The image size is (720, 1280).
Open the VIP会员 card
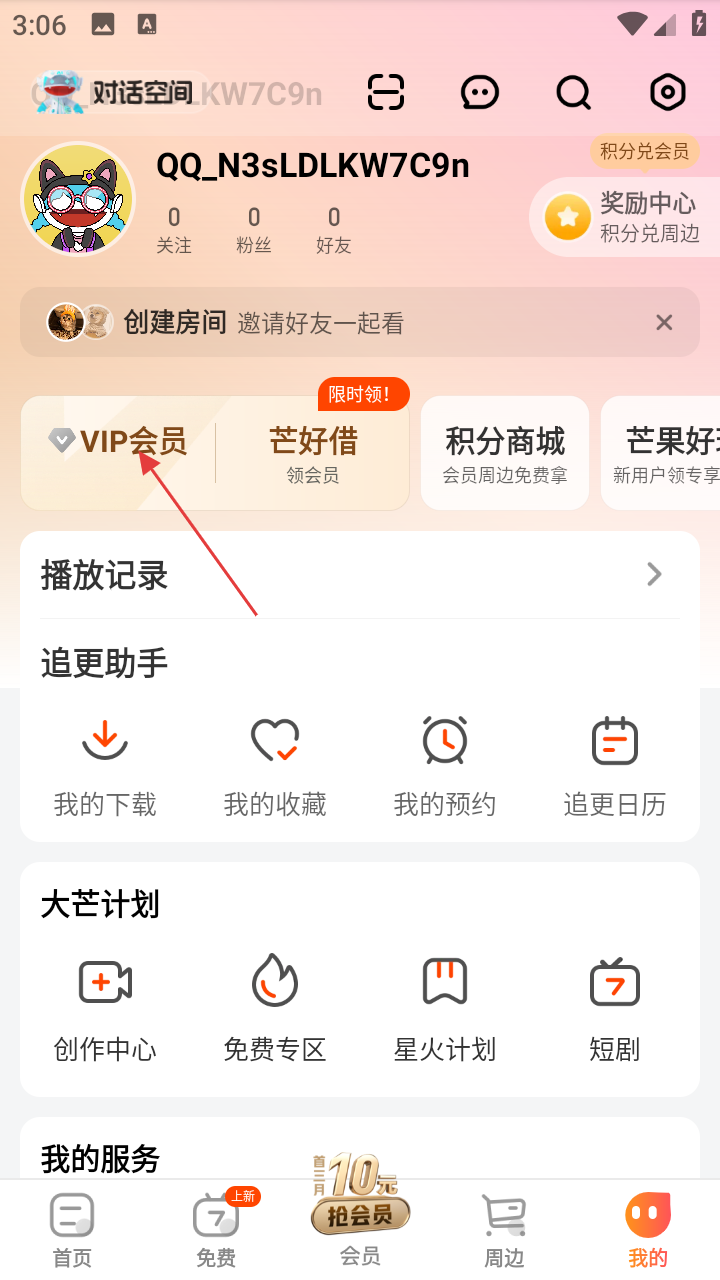tap(120, 442)
